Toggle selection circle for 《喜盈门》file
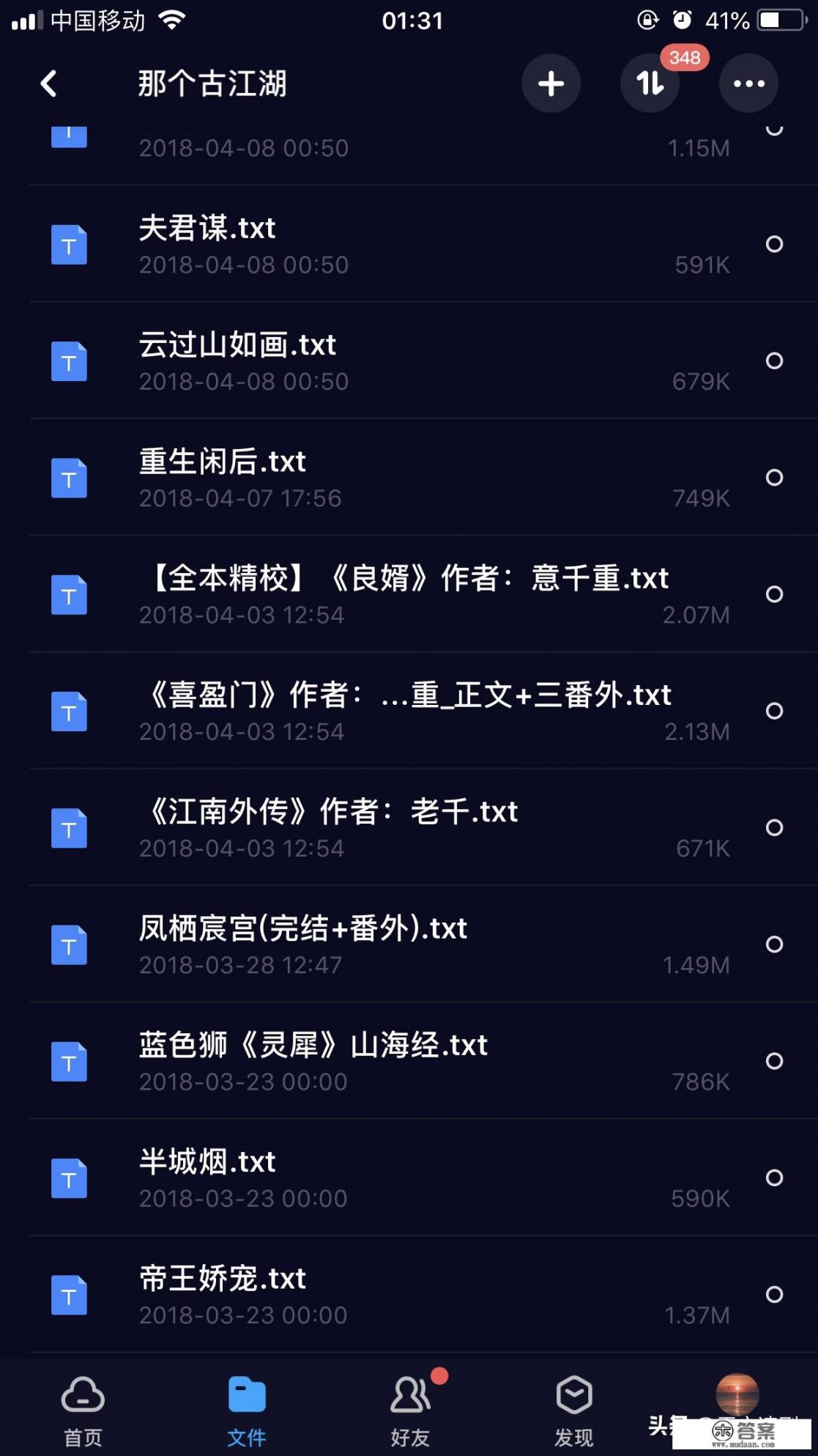The height and width of the screenshot is (1456, 818). [773, 710]
